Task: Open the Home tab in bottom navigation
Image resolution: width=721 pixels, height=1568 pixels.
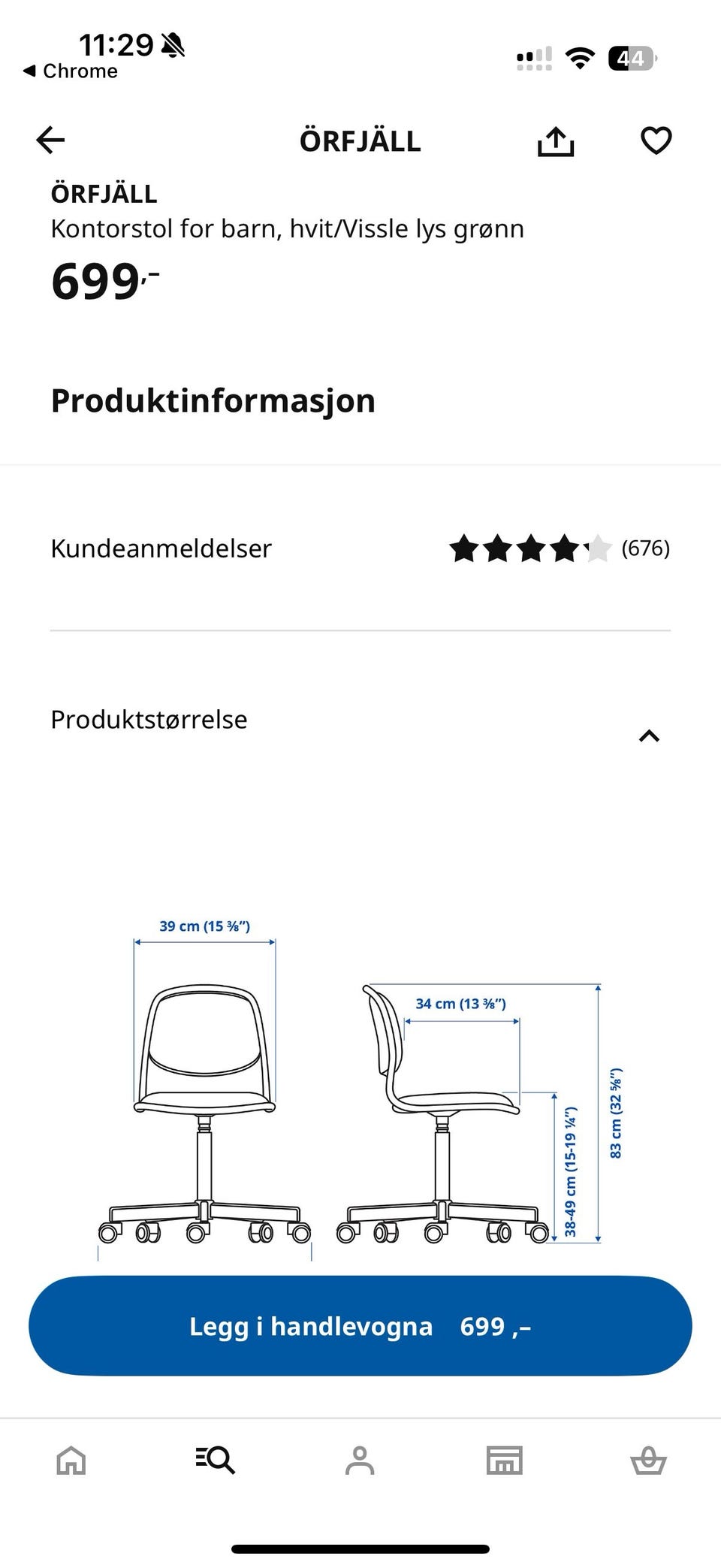Action: pyautogui.click(x=71, y=1461)
